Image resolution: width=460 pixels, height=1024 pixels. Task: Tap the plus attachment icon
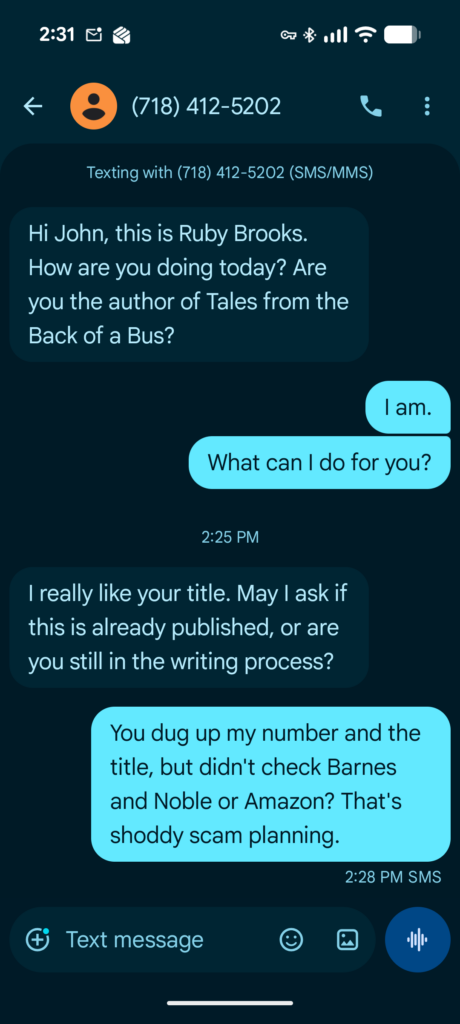click(x=37, y=940)
